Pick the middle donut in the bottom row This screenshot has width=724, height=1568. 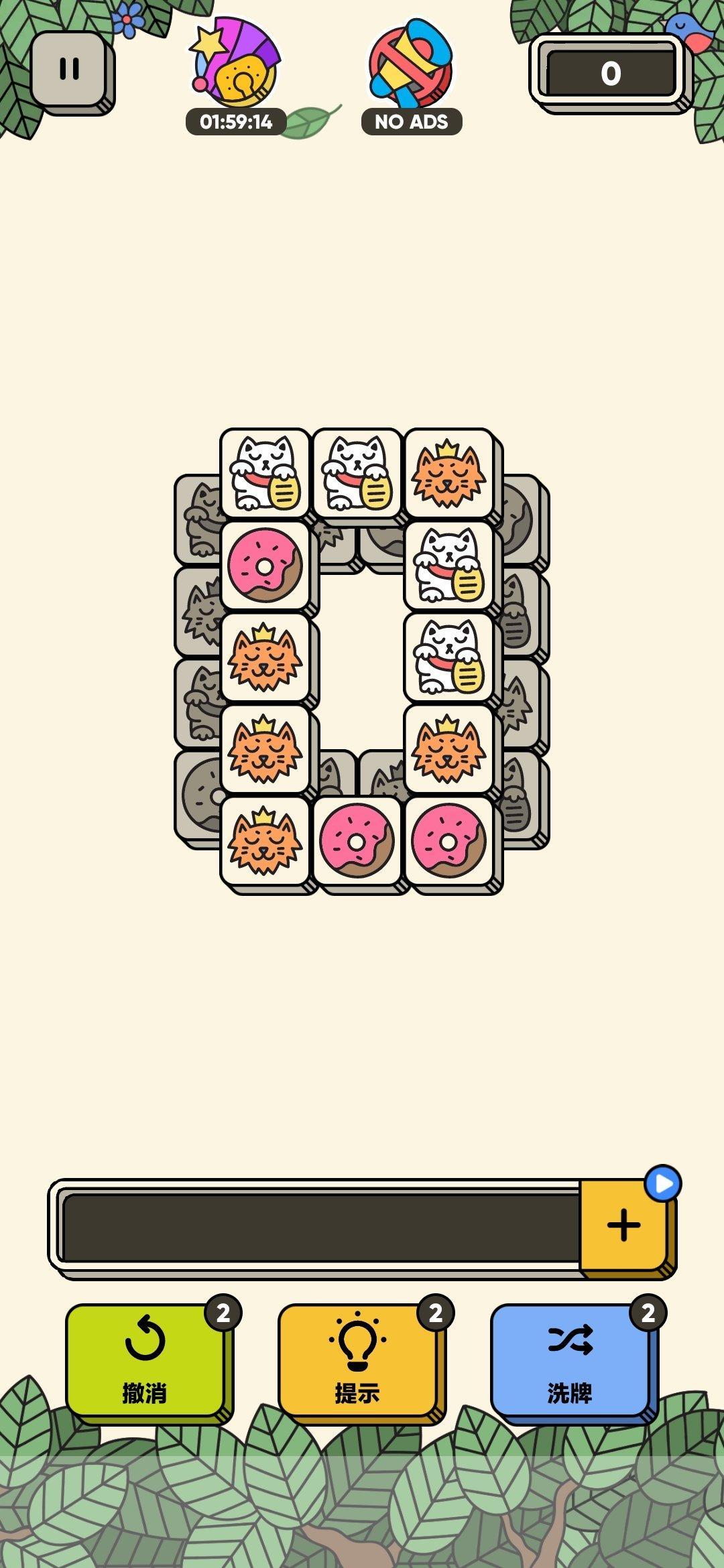pos(357,840)
